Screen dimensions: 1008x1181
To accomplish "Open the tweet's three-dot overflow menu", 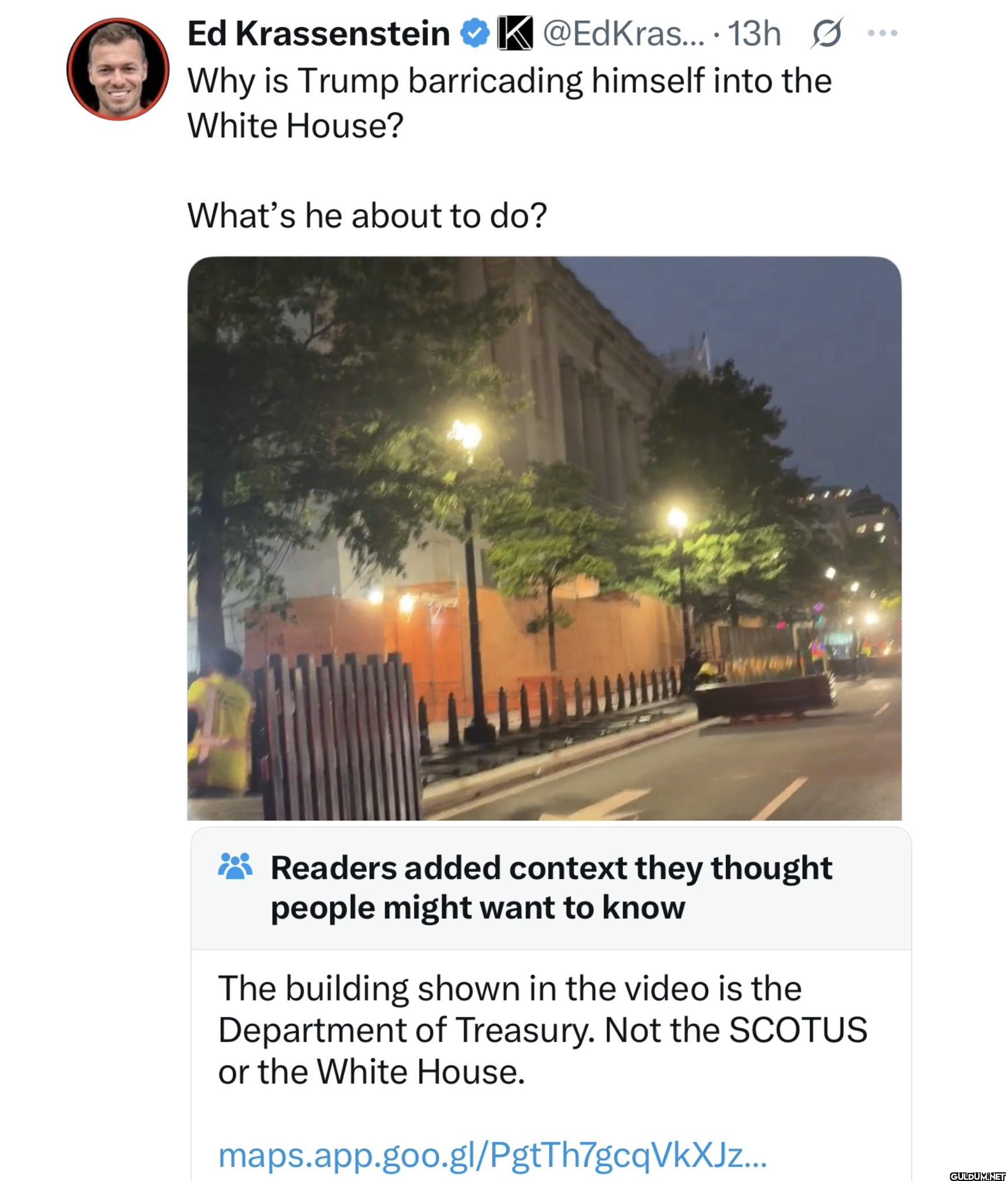I will tap(882, 33).
